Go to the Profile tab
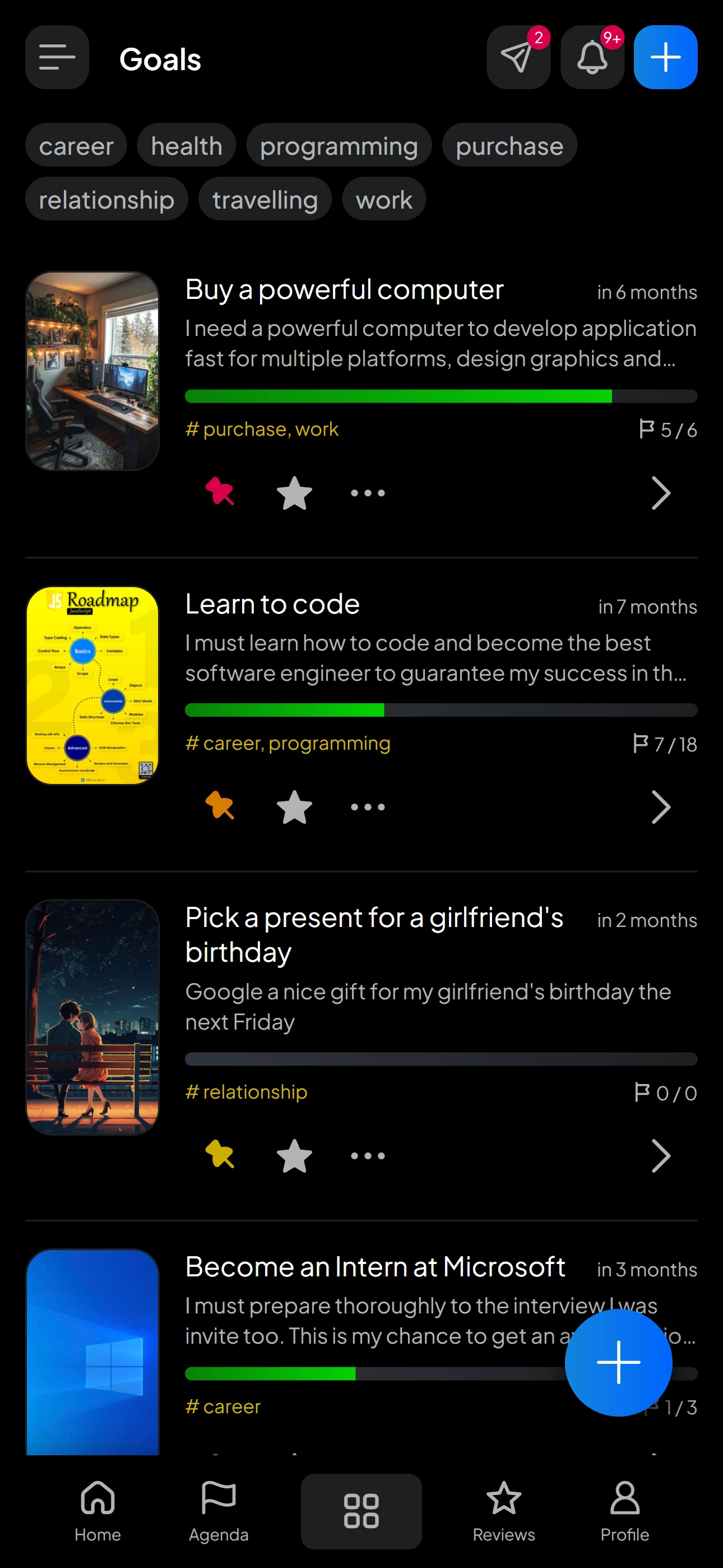The width and height of the screenshot is (723, 1568). (x=625, y=1511)
